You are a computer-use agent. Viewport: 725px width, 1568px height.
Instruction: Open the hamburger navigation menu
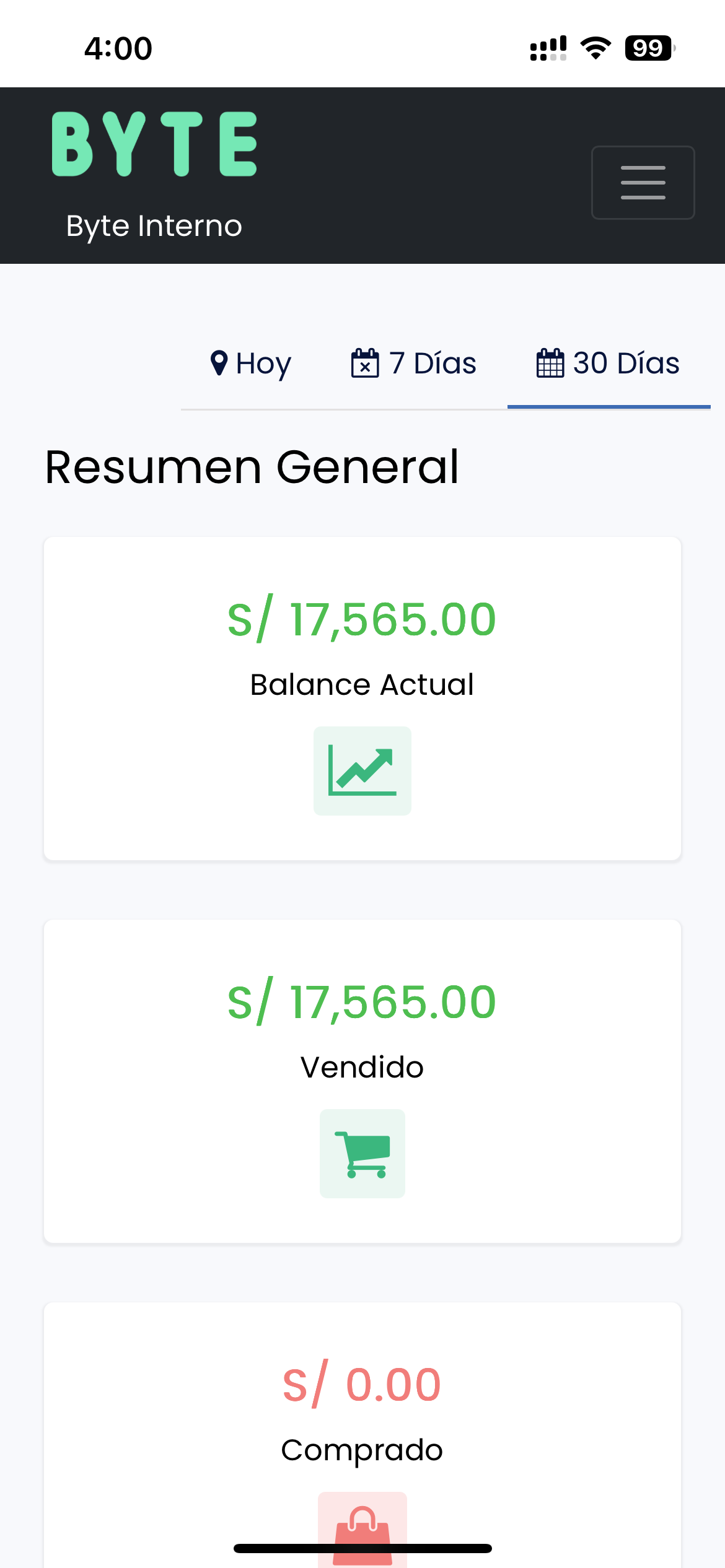click(x=643, y=183)
